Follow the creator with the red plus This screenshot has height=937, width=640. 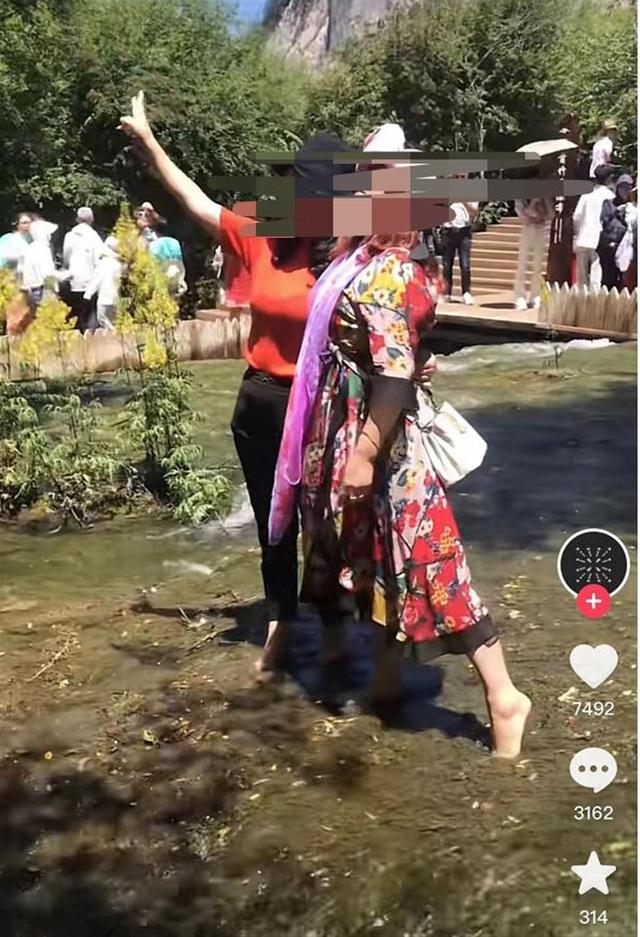coord(593,601)
